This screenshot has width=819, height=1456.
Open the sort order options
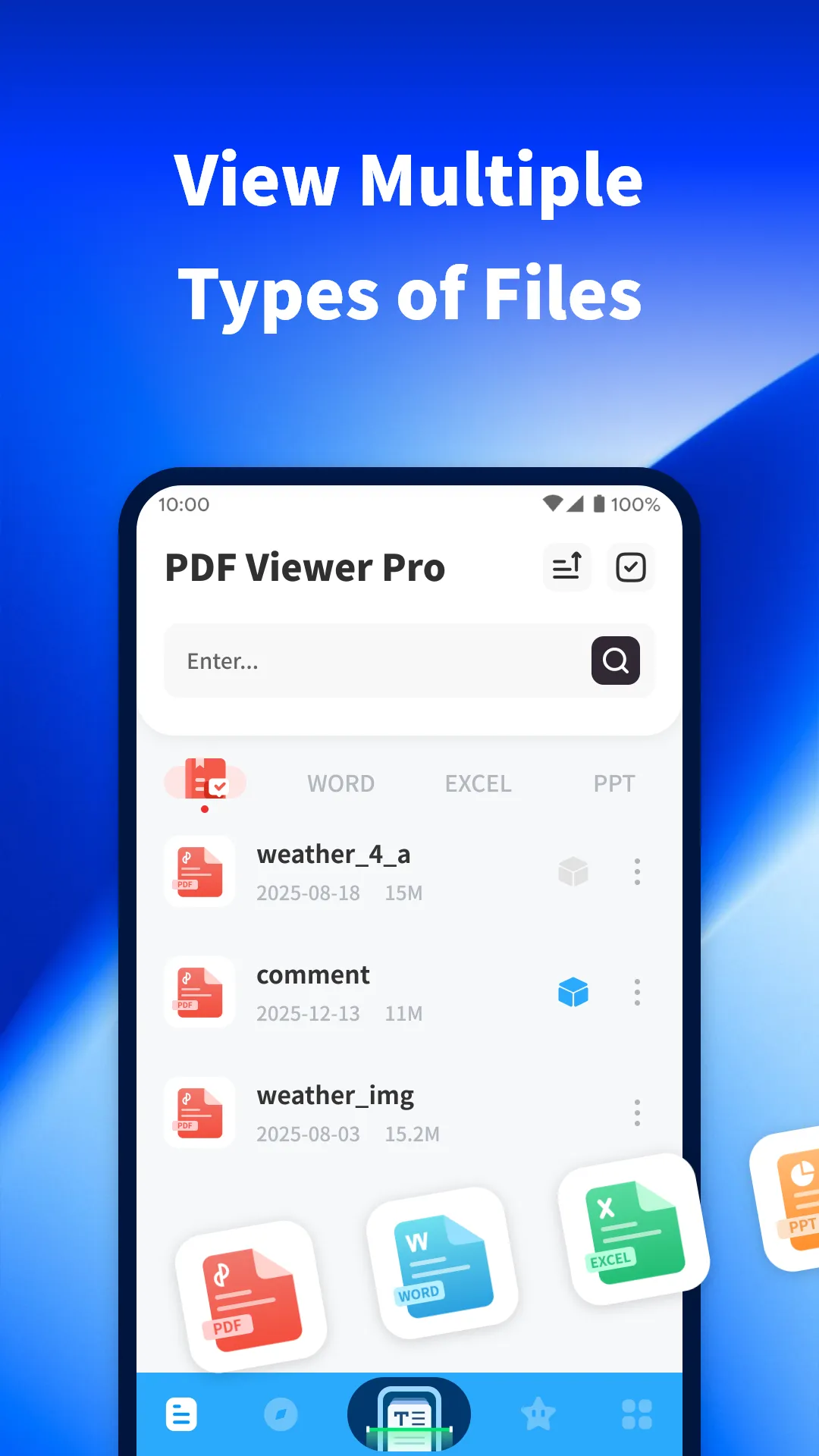pyautogui.click(x=566, y=567)
